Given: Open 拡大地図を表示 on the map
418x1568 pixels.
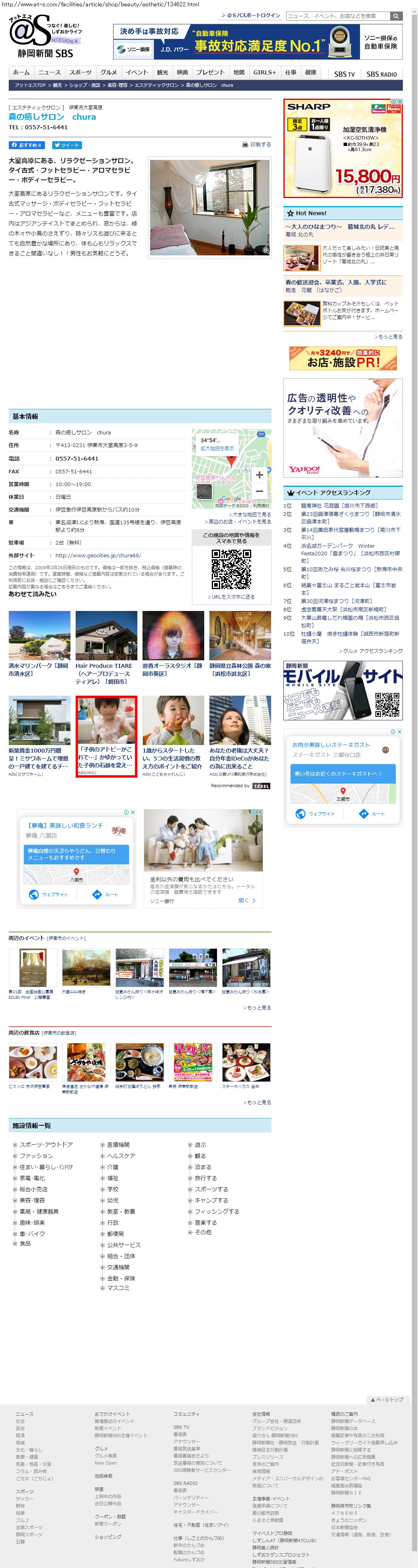Looking at the screenshot, I should (x=217, y=449).
